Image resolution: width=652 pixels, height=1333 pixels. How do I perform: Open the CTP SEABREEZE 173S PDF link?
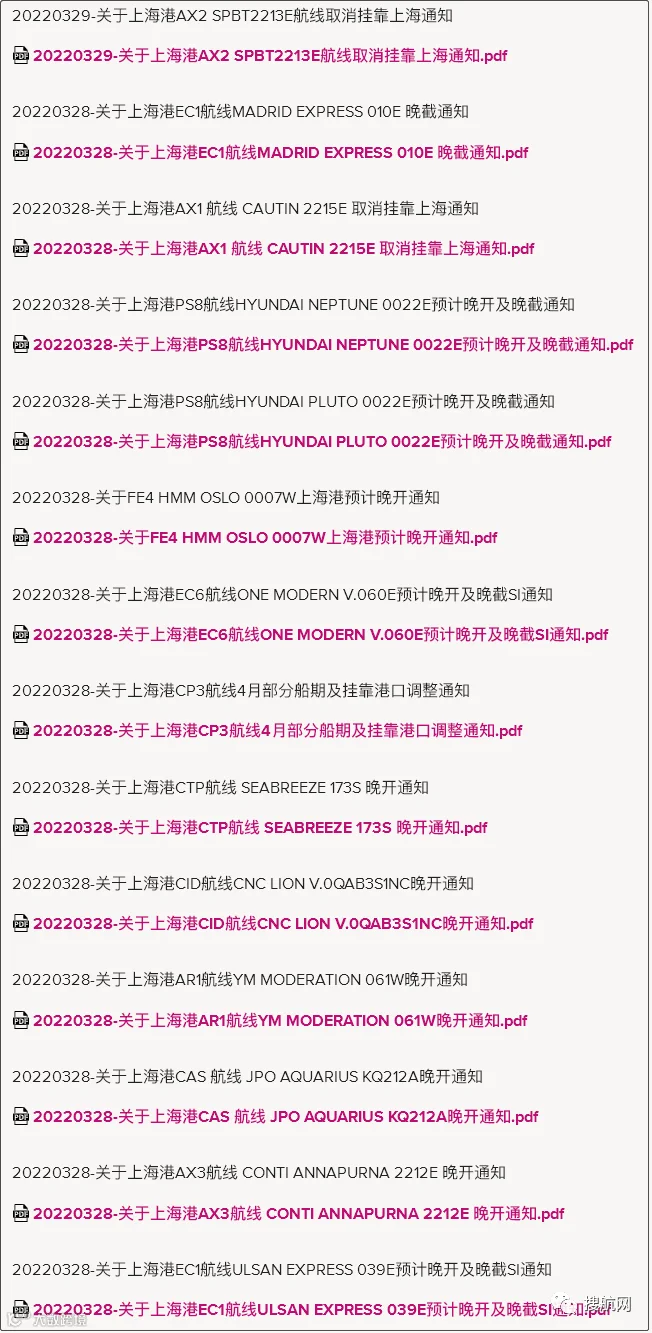260,828
